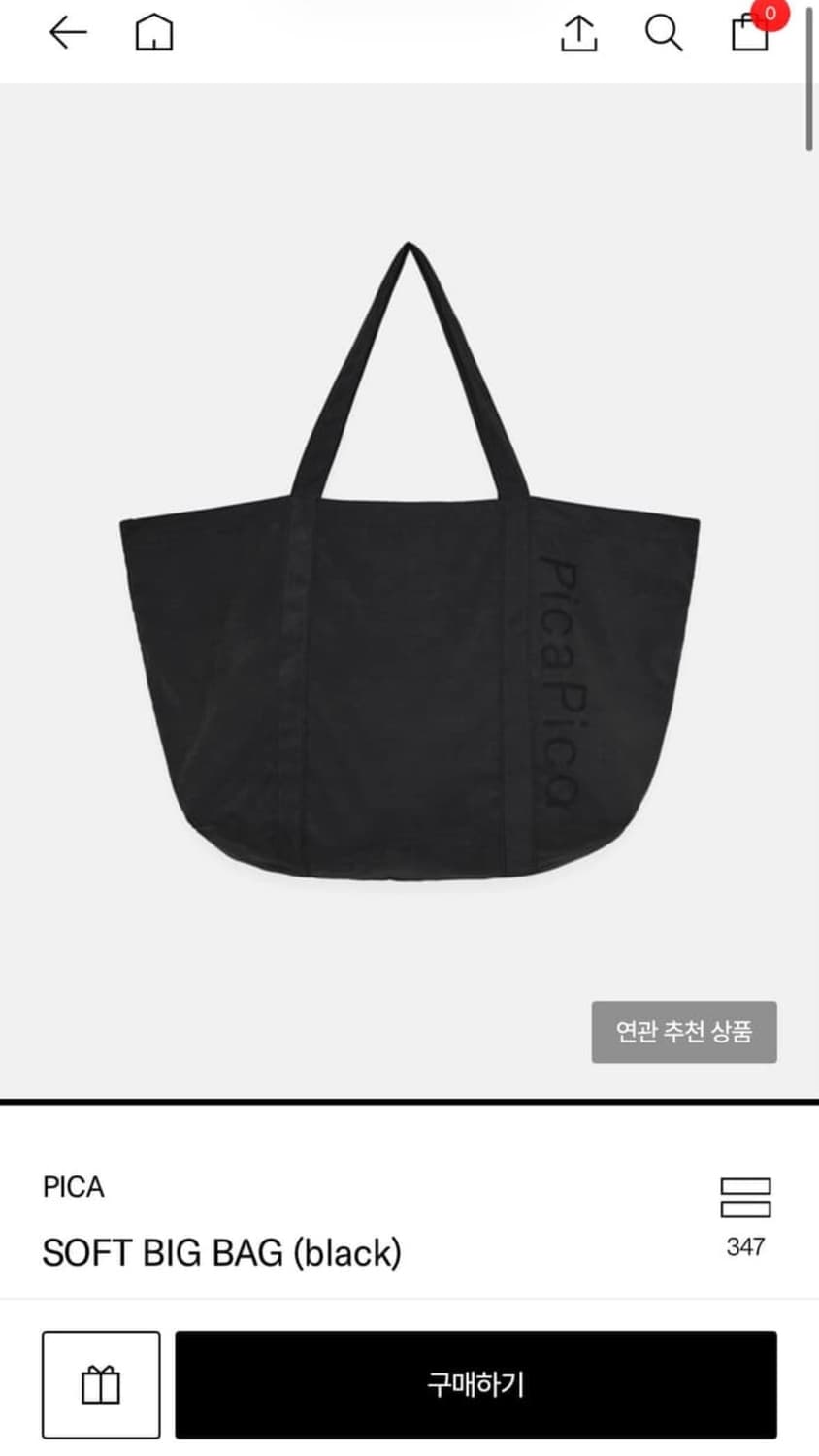Image resolution: width=819 pixels, height=1456 pixels.
Task: Open the PICA brand page
Action: coord(74,1187)
